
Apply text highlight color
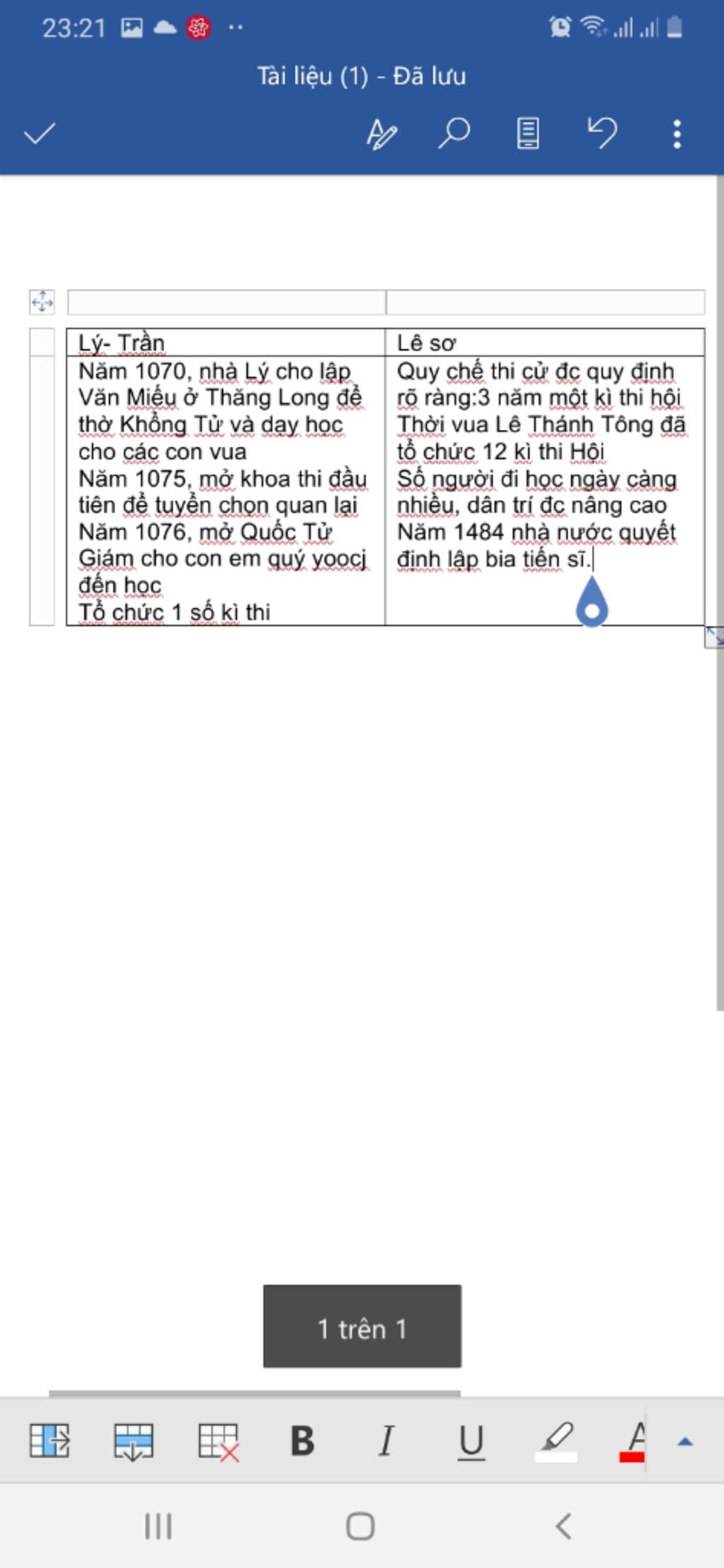click(x=556, y=1441)
